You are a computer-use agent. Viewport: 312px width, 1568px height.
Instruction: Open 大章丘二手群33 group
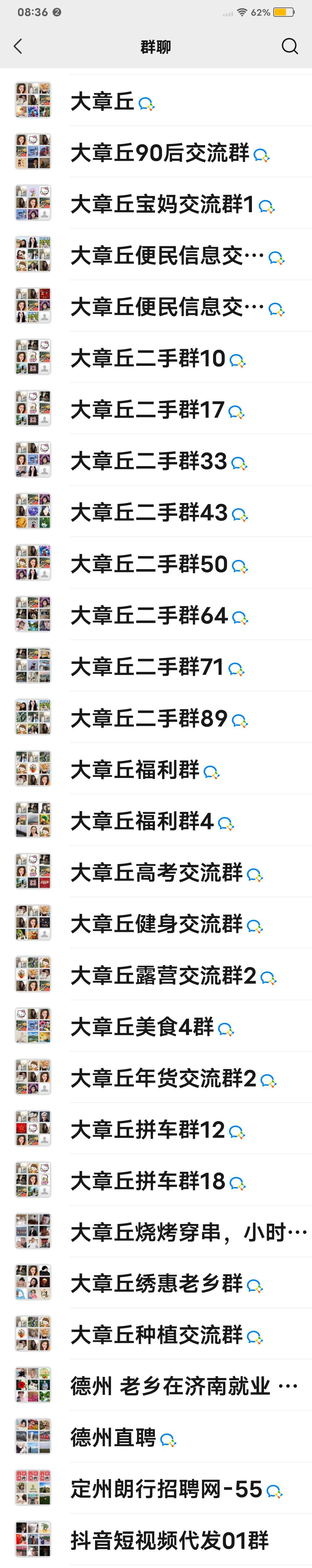click(149, 461)
